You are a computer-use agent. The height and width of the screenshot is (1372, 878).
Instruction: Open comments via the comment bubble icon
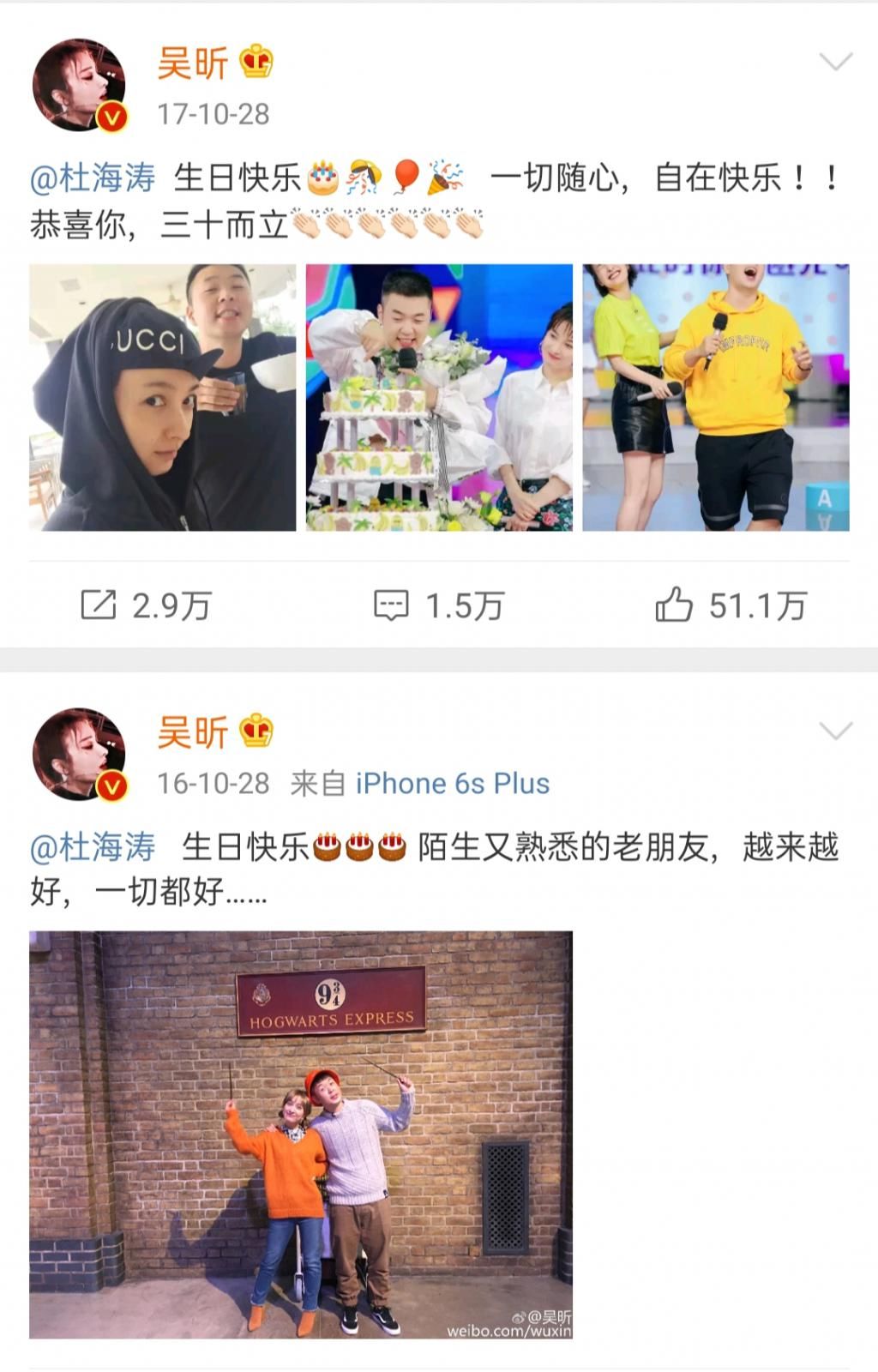[x=394, y=605]
